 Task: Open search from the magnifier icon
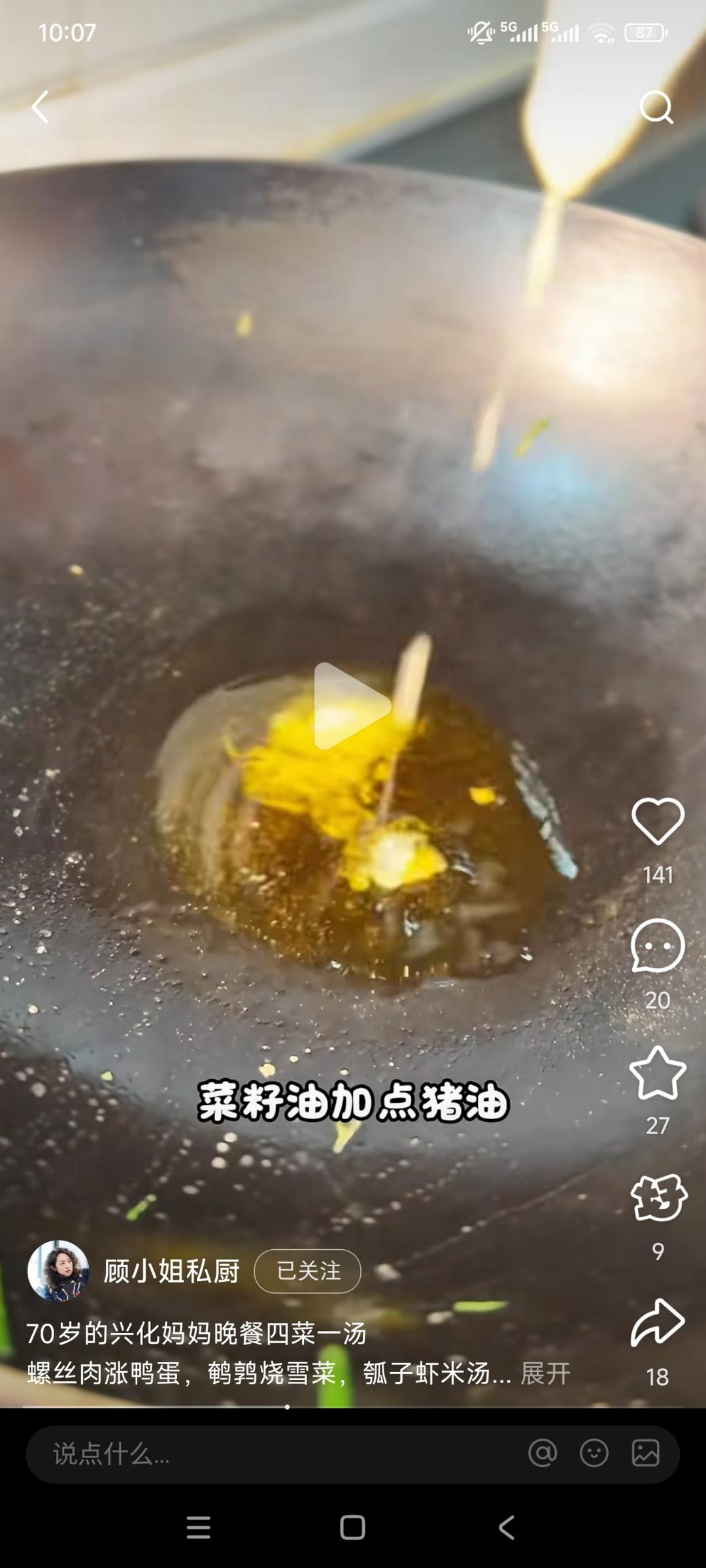pyautogui.click(x=656, y=107)
